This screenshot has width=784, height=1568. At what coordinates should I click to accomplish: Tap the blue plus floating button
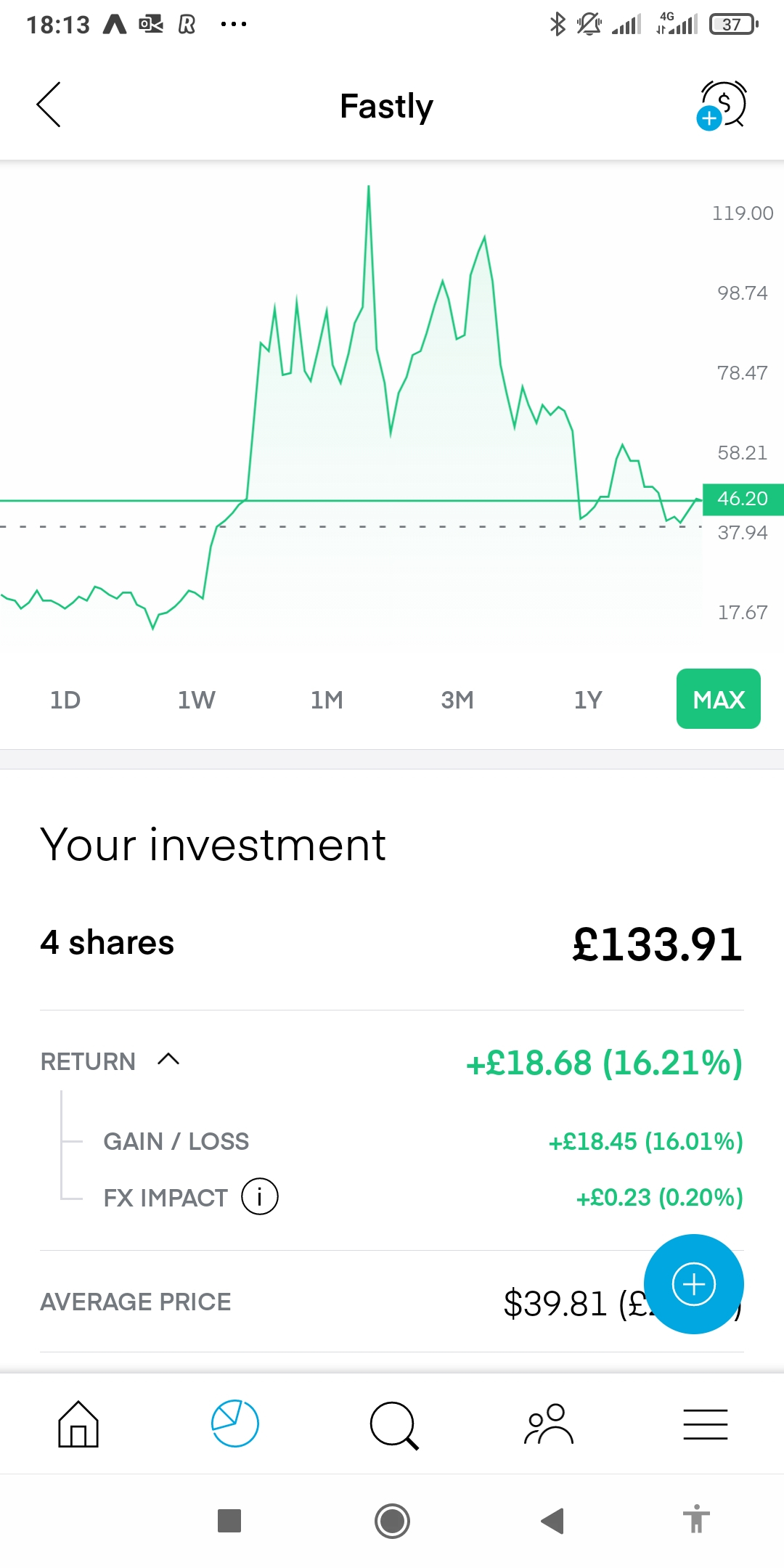click(694, 1284)
